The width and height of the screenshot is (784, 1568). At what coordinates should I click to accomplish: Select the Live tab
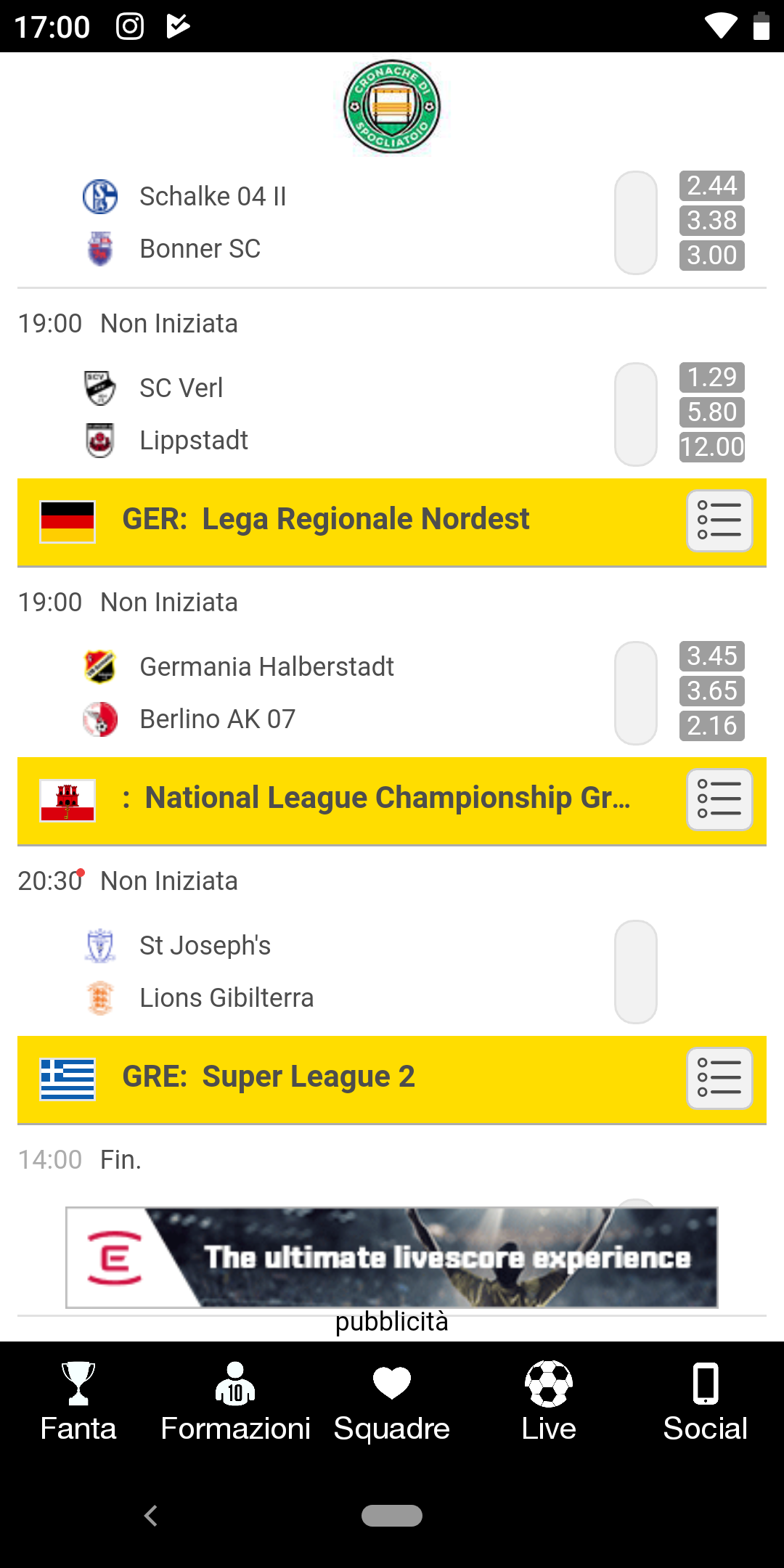(x=549, y=1401)
